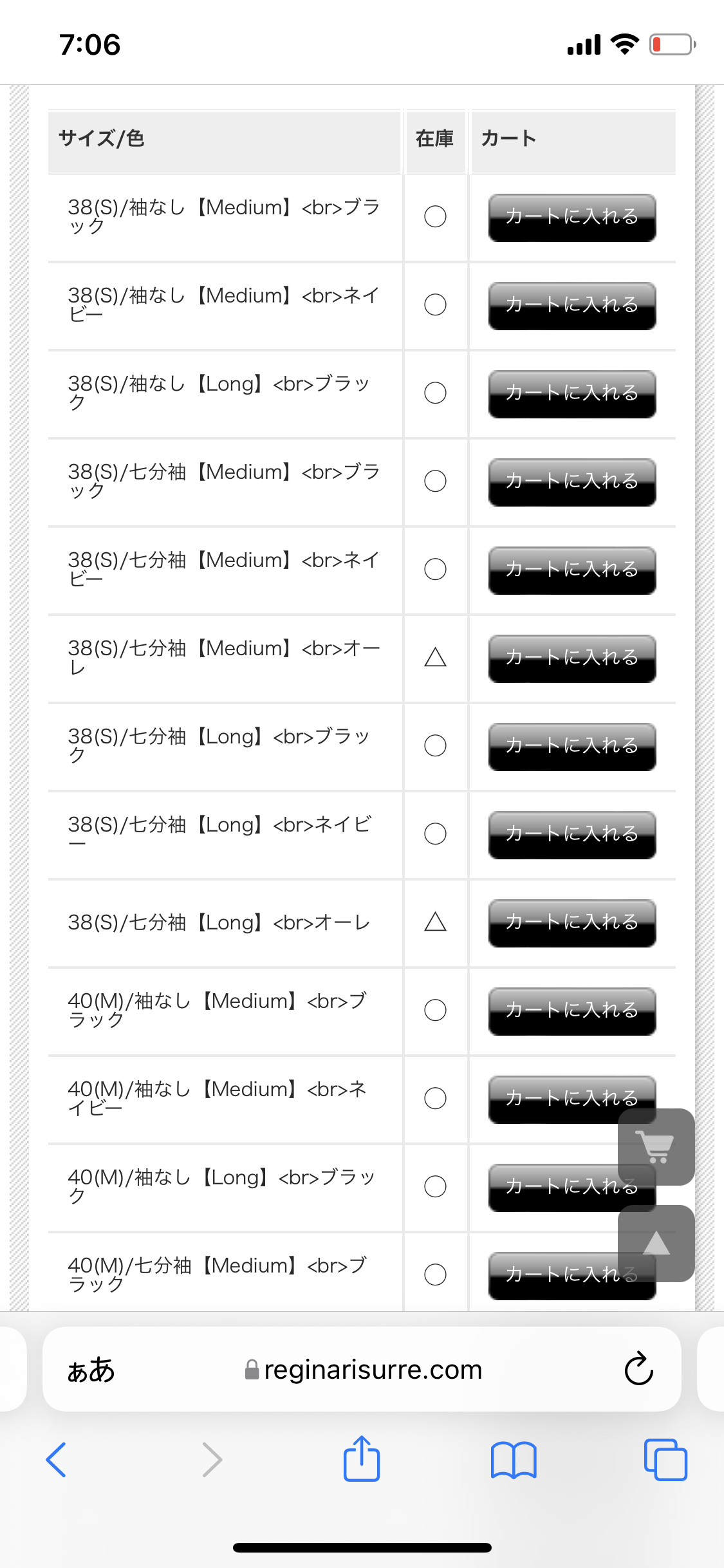Add 38(S) 七分袖 Medium ブラック to cart
The width and height of the screenshot is (724, 1568).
(x=572, y=482)
